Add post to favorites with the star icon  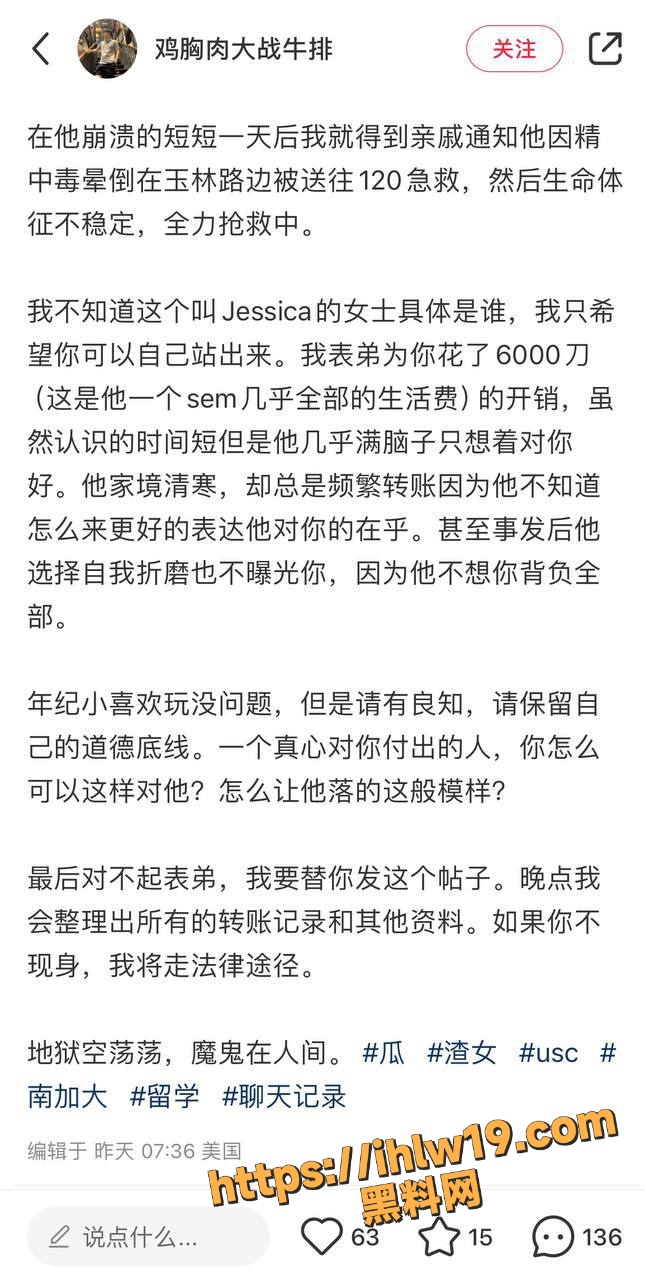[438, 1237]
